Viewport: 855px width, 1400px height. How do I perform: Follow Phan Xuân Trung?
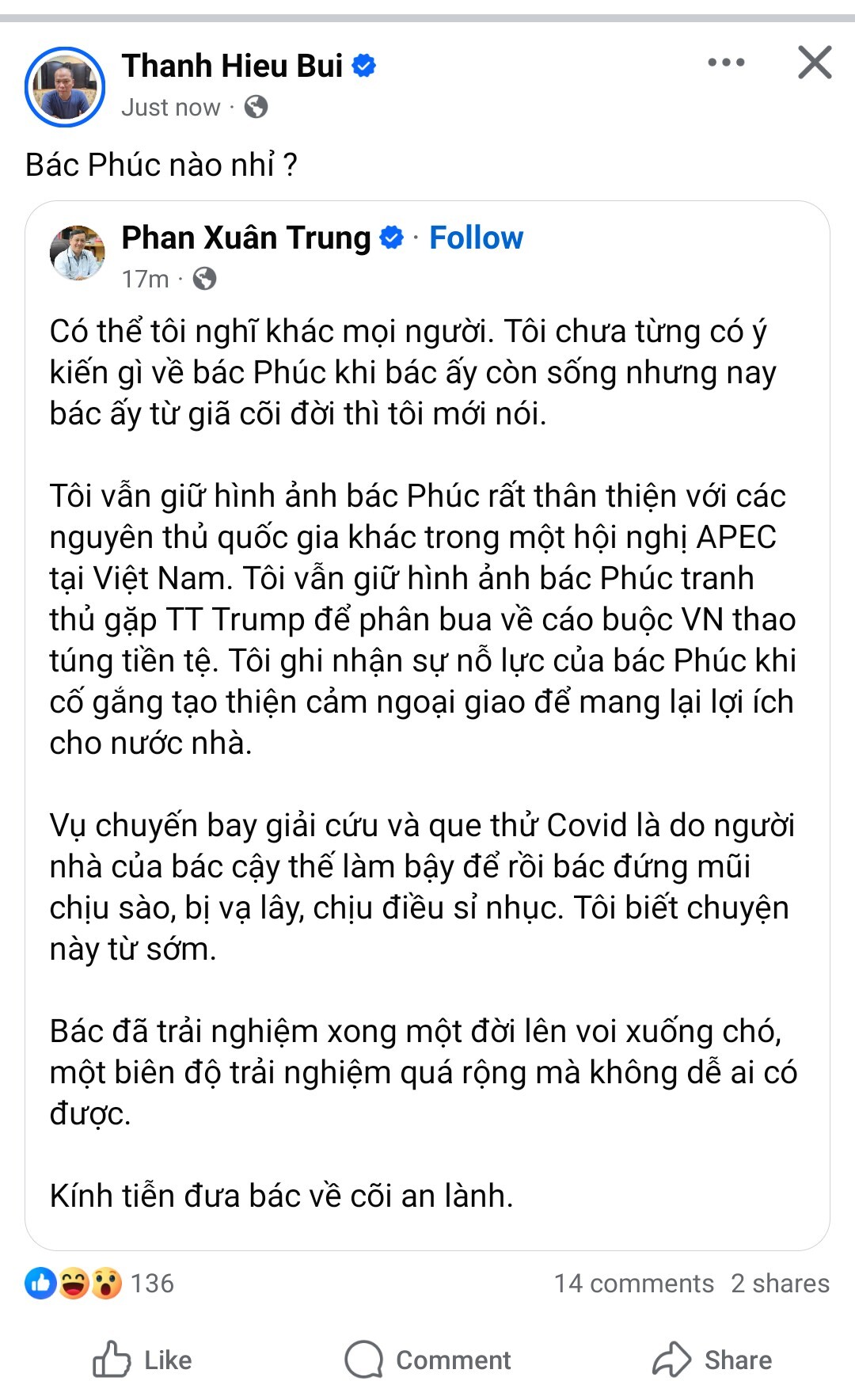pyautogui.click(x=476, y=238)
